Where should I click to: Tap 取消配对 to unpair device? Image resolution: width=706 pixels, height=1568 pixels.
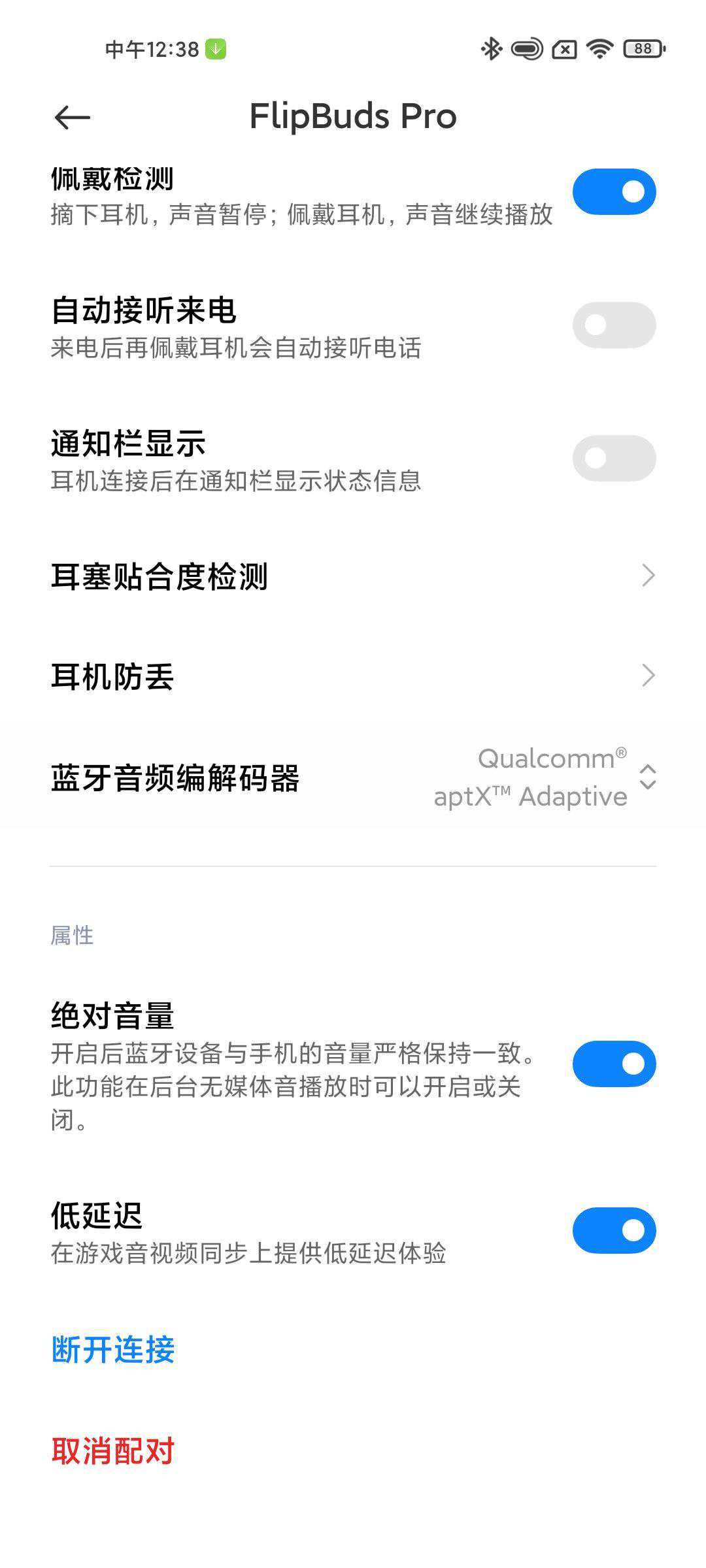pyautogui.click(x=113, y=1451)
